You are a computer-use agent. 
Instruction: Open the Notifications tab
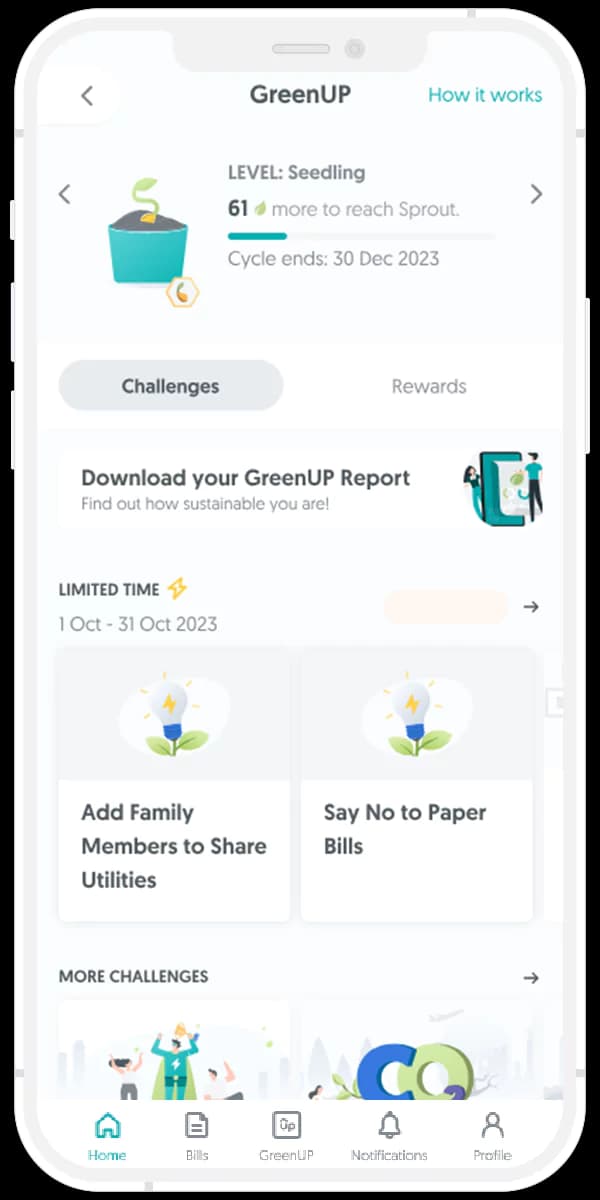pos(389,1136)
